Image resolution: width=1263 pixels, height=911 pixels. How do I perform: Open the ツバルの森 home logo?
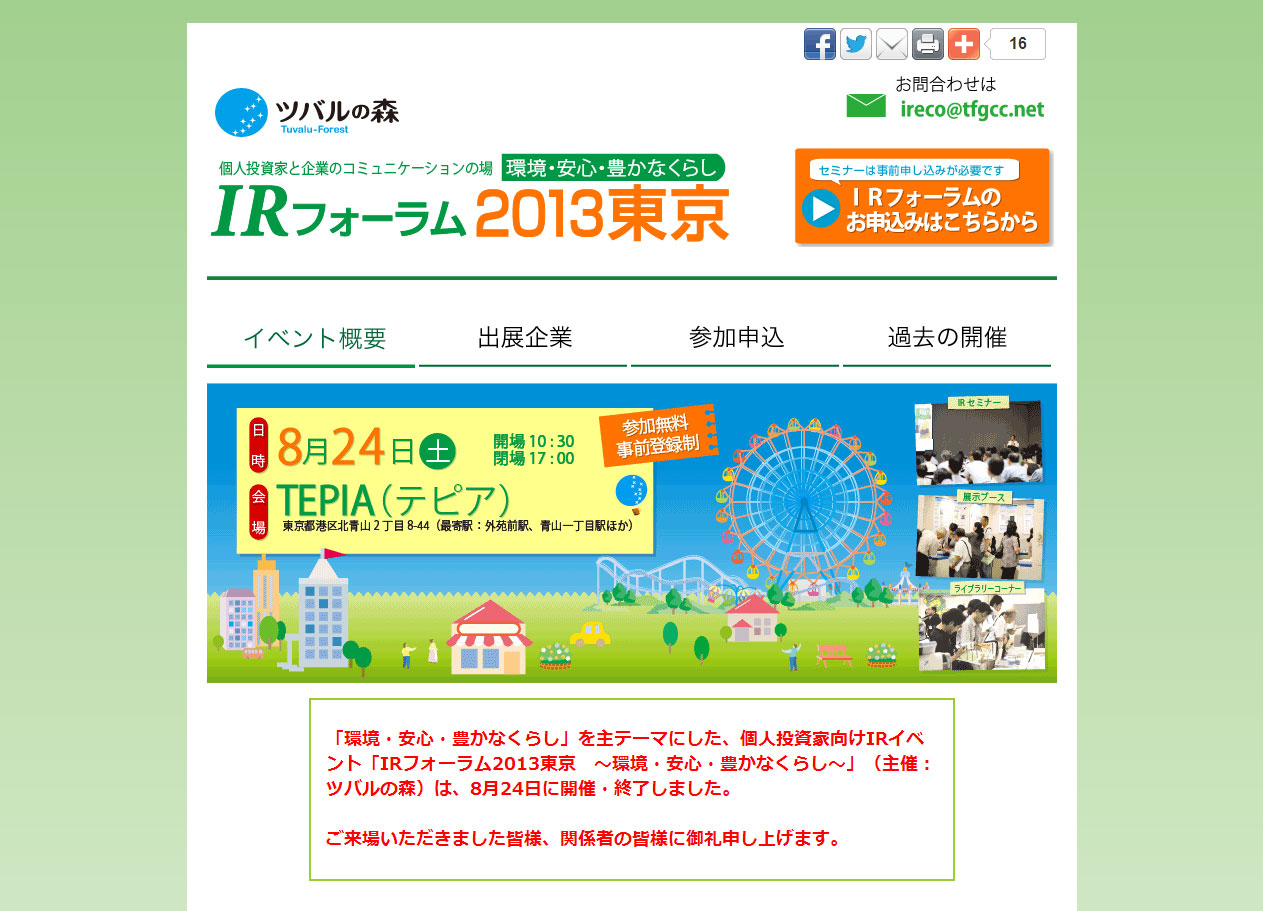pos(307,112)
